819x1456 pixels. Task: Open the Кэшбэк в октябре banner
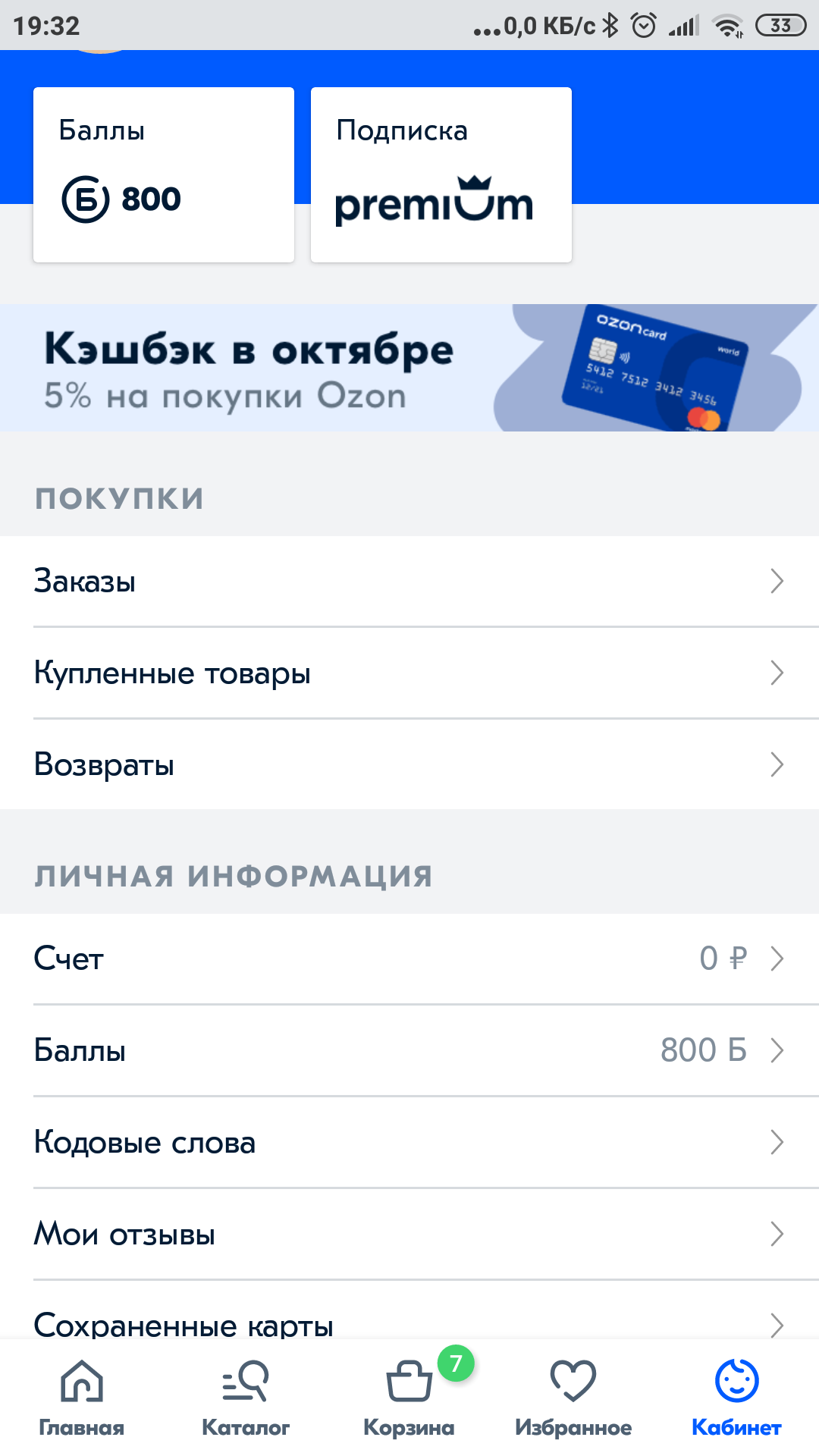tap(409, 368)
